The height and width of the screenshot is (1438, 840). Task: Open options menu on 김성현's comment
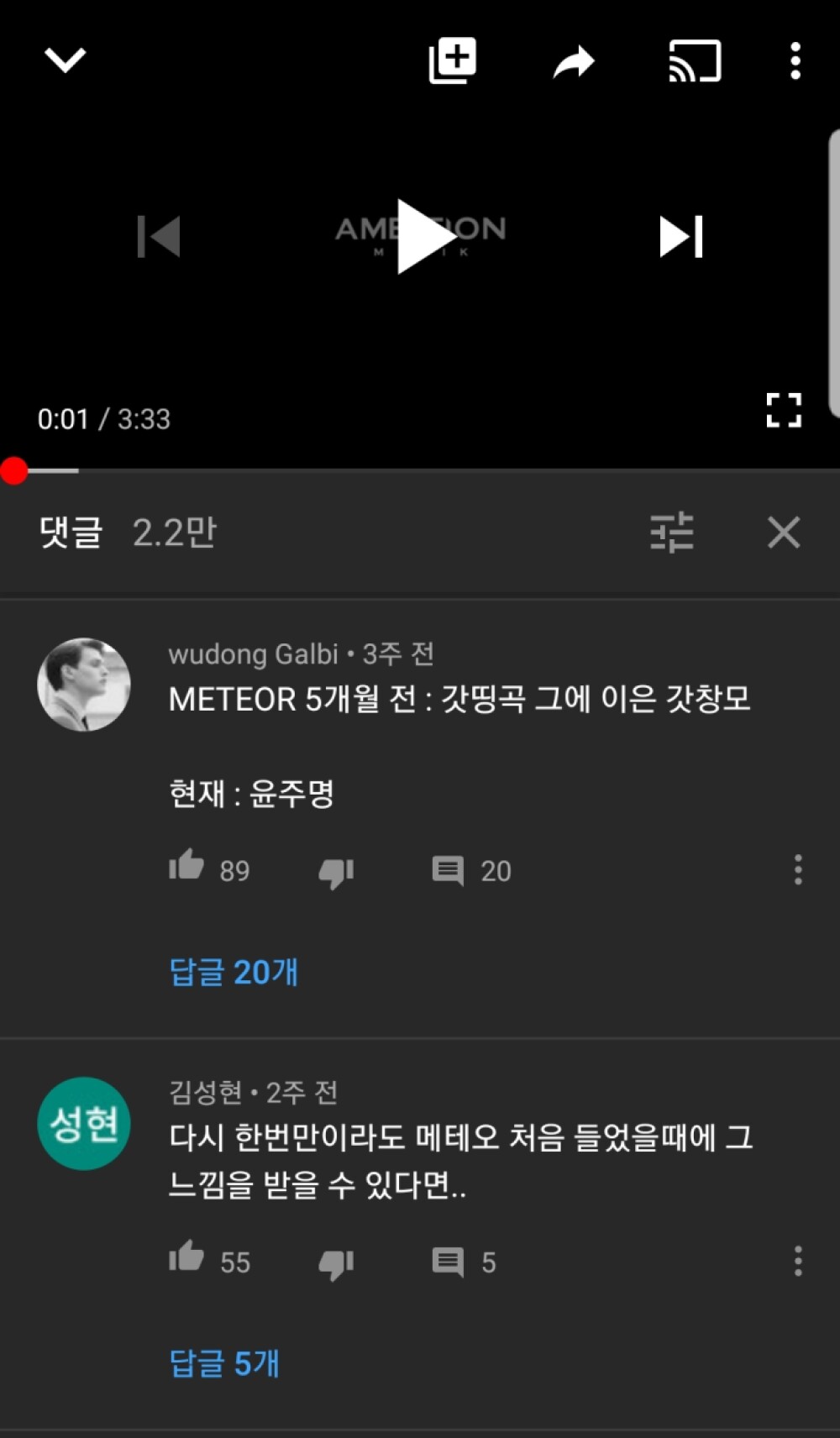click(x=798, y=1260)
